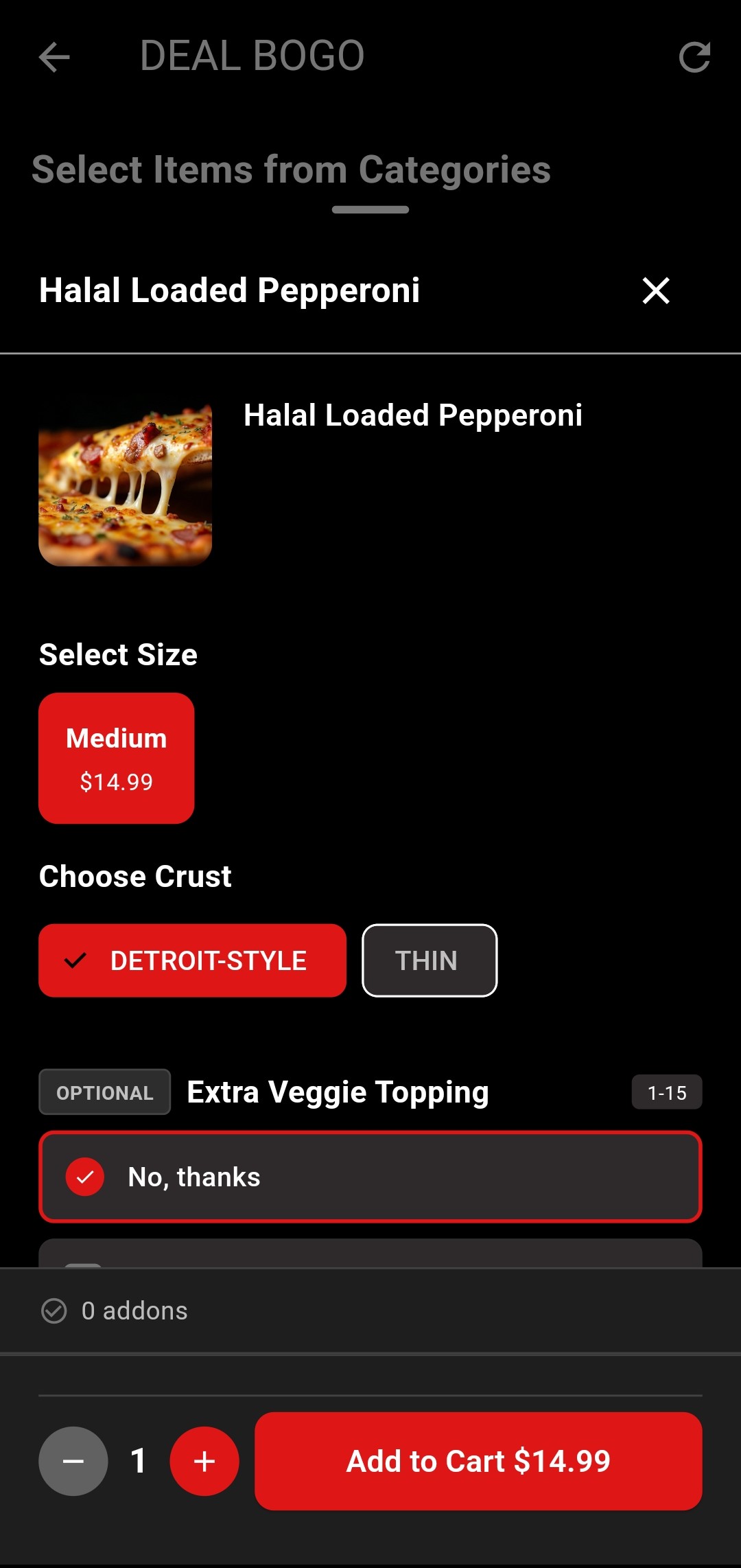Refresh the Deal BOGO page

[x=694, y=57]
